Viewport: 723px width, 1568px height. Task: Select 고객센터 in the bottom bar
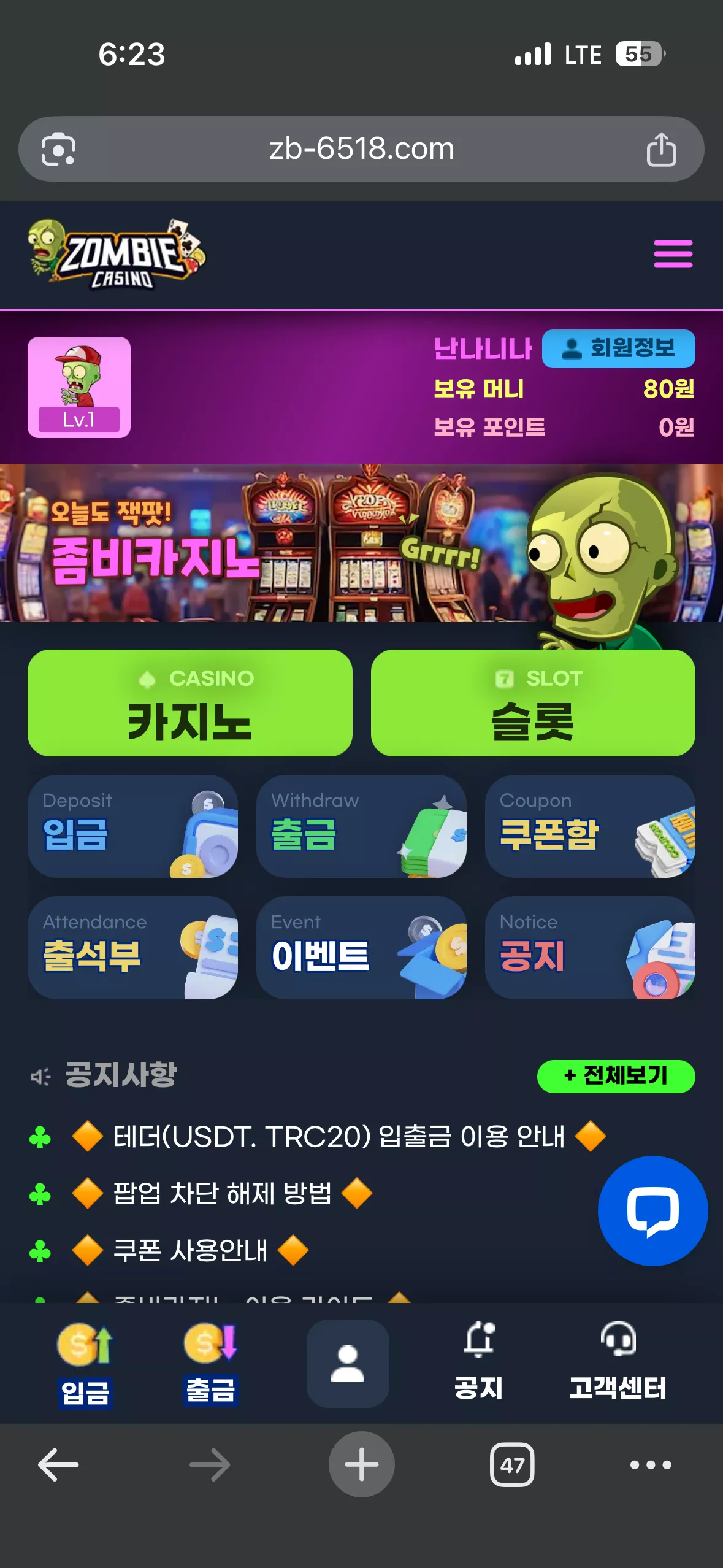click(x=618, y=1364)
